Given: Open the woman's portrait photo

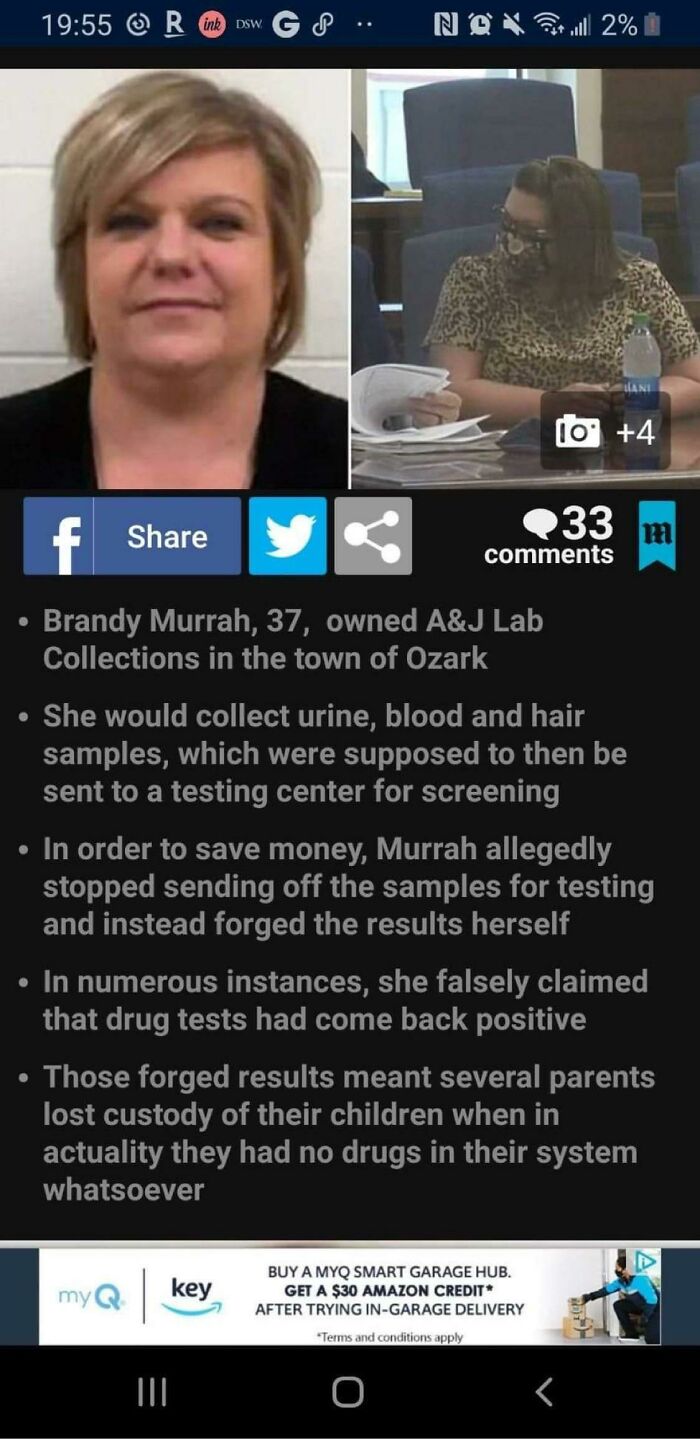Looking at the screenshot, I should [x=174, y=278].
